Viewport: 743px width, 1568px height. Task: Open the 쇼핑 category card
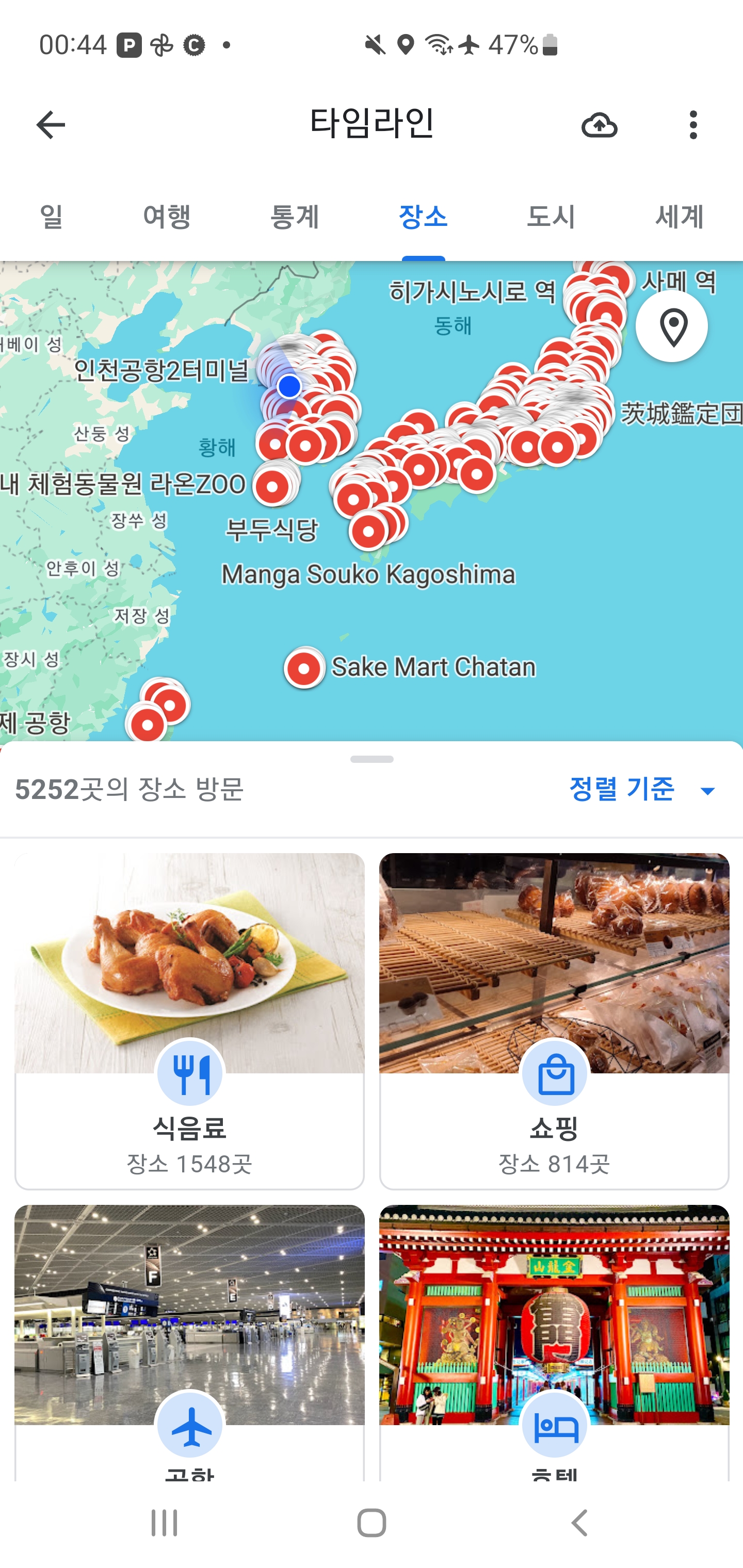point(554,1020)
